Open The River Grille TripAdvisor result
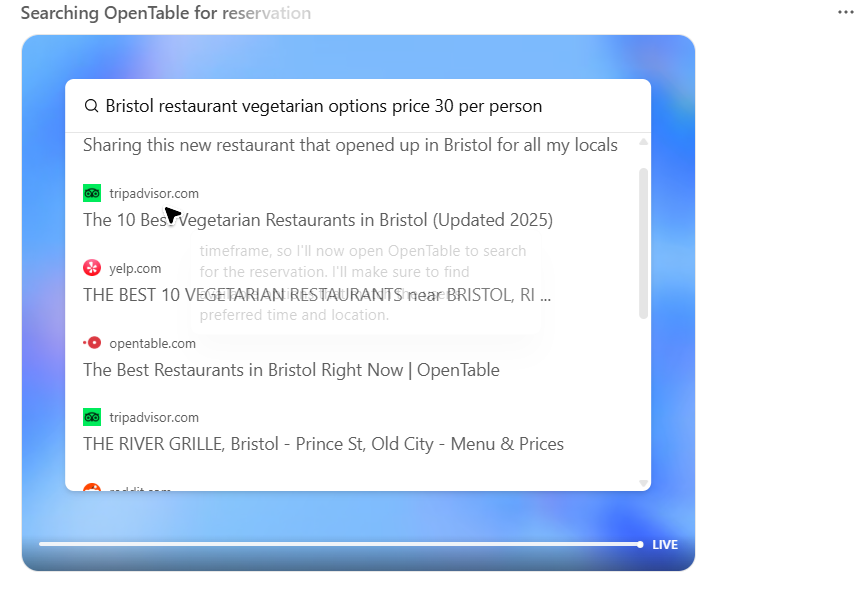This screenshot has height=593, width=856. pyautogui.click(x=323, y=444)
